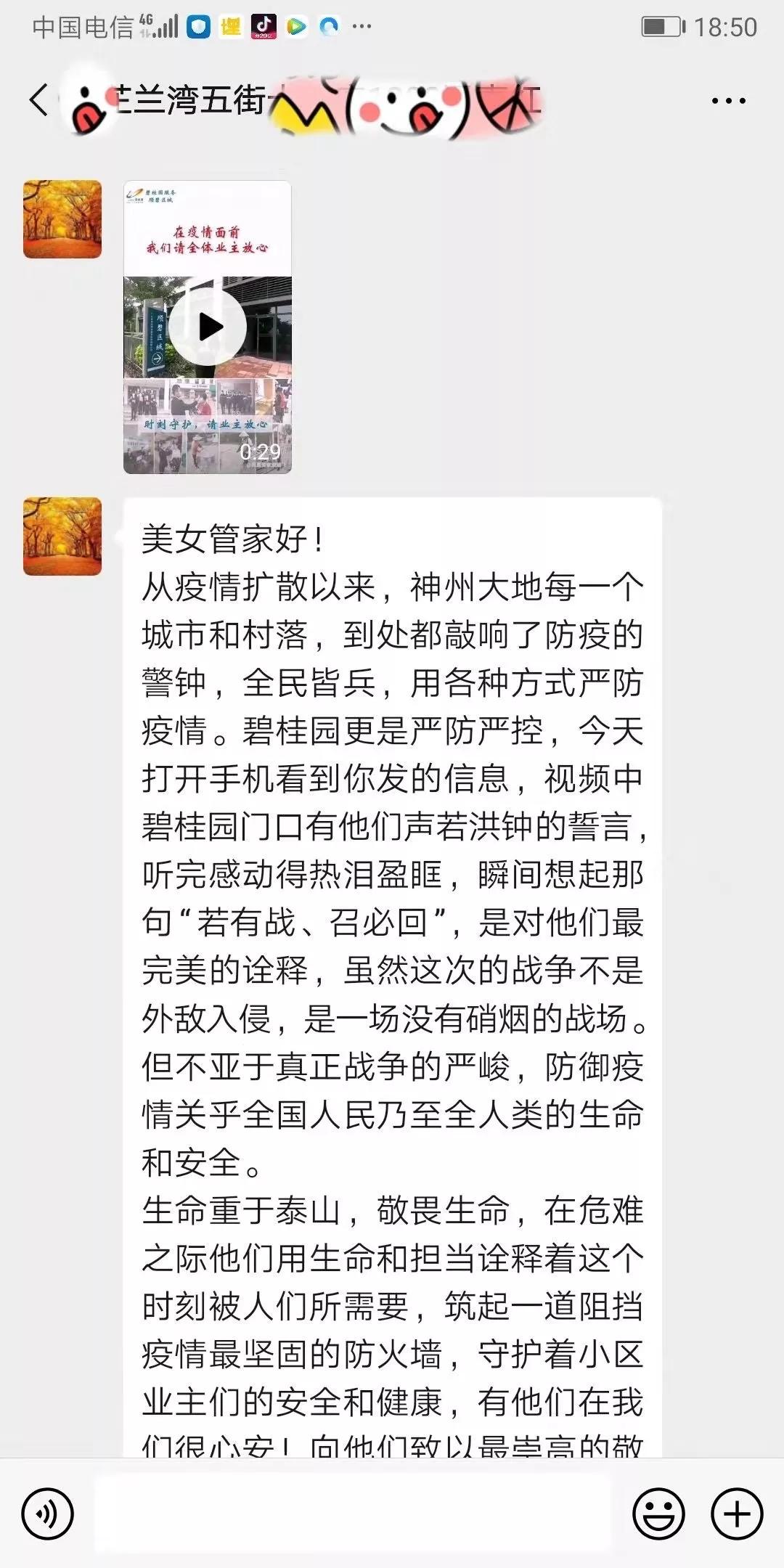Tap the 4G network indicator

pos(145,20)
